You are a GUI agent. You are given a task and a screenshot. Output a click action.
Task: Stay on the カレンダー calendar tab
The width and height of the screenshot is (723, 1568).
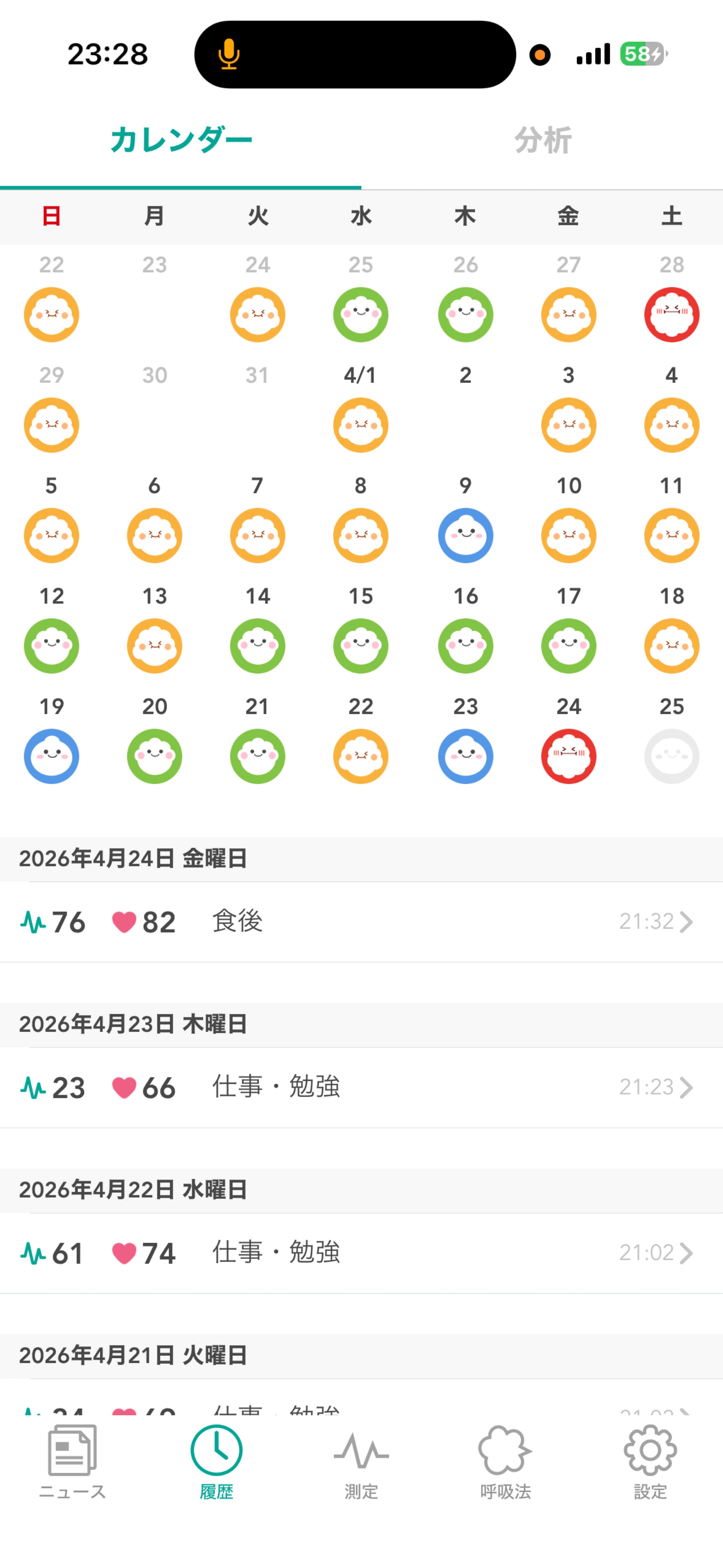click(181, 139)
